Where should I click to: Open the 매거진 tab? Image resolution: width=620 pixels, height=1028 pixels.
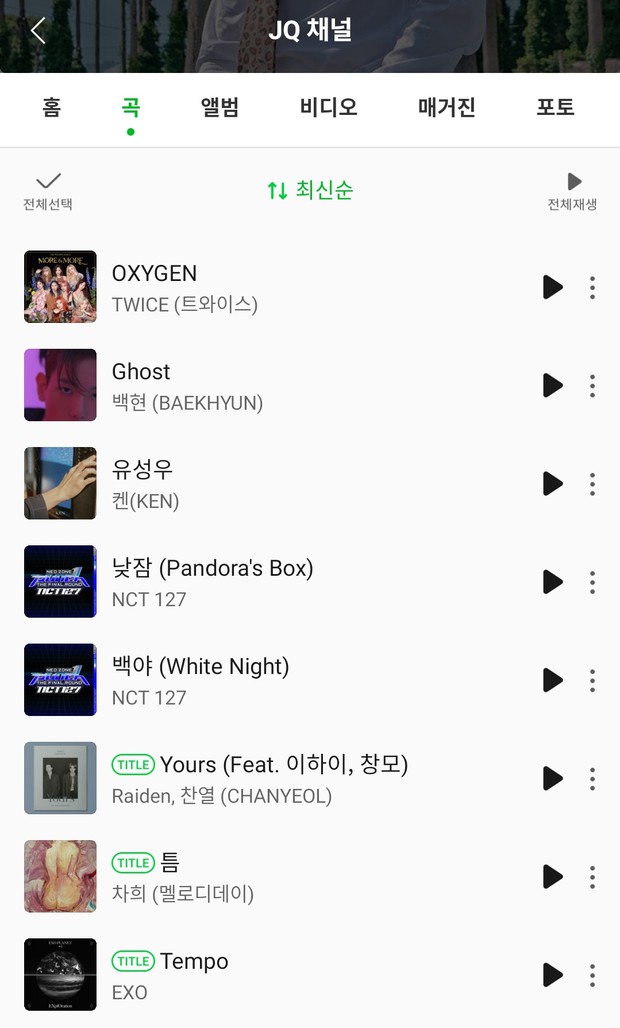click(446, 108)
